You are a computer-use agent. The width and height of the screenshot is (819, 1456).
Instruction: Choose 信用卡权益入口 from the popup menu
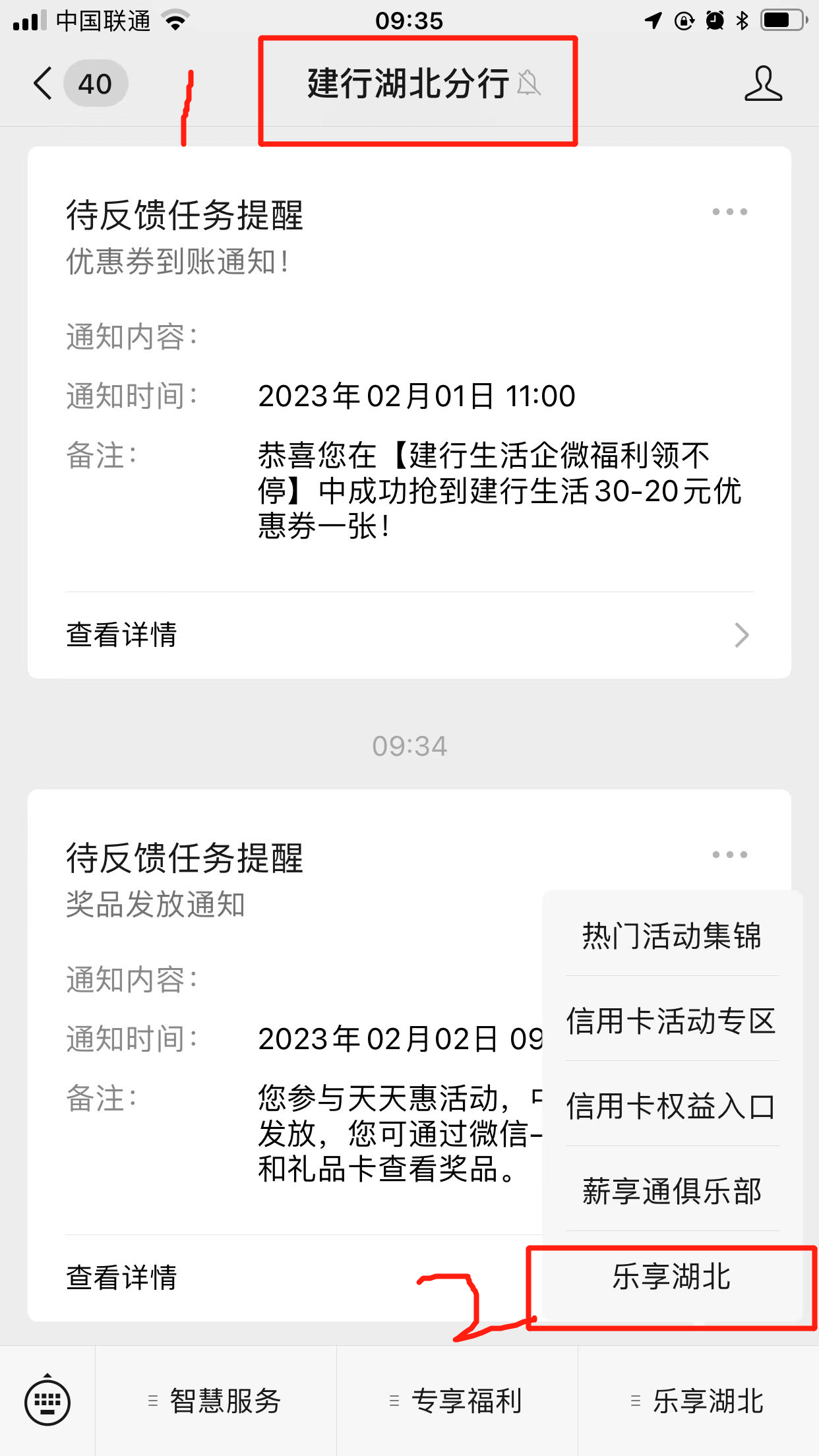(672, 1106)
